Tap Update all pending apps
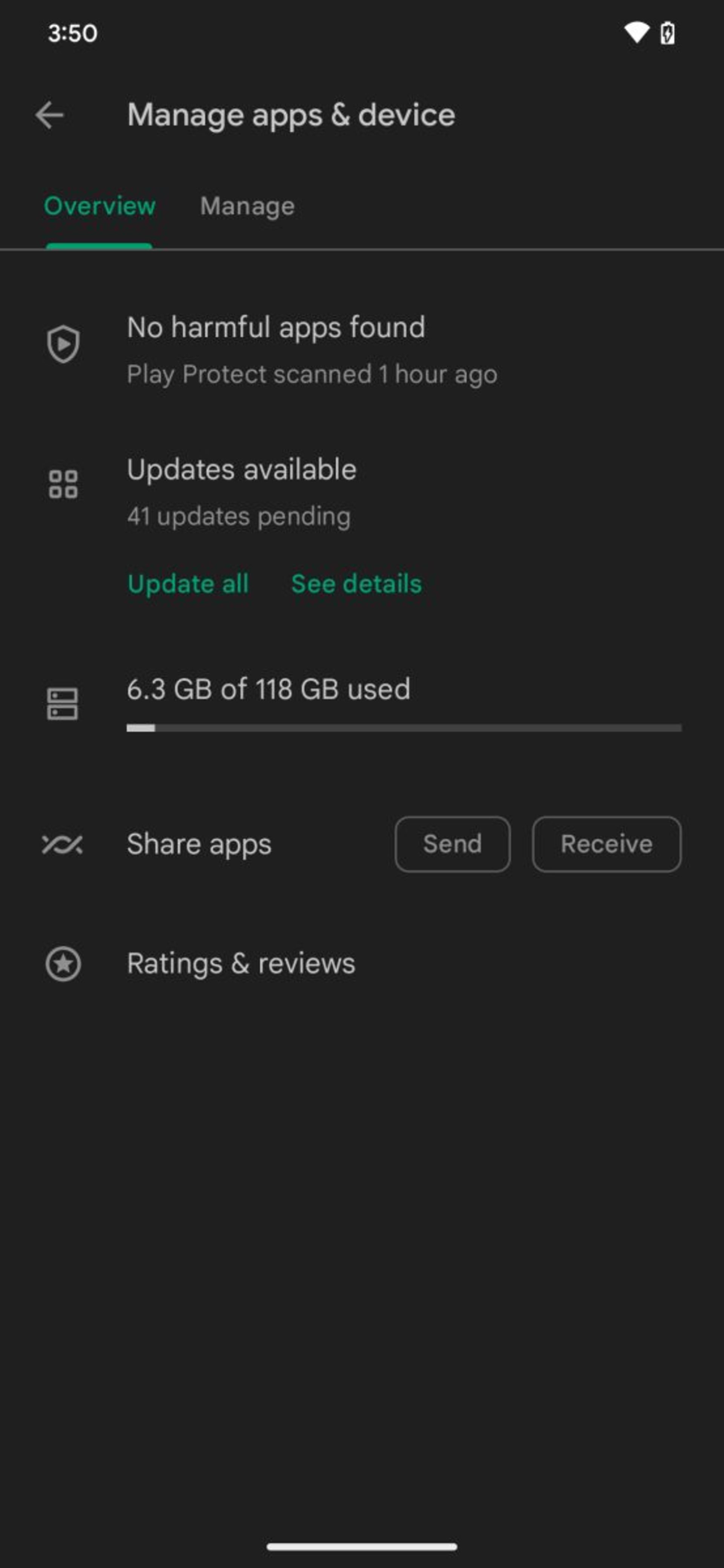The height and width of the screenshot is (1568, 724). coord(188,584)
